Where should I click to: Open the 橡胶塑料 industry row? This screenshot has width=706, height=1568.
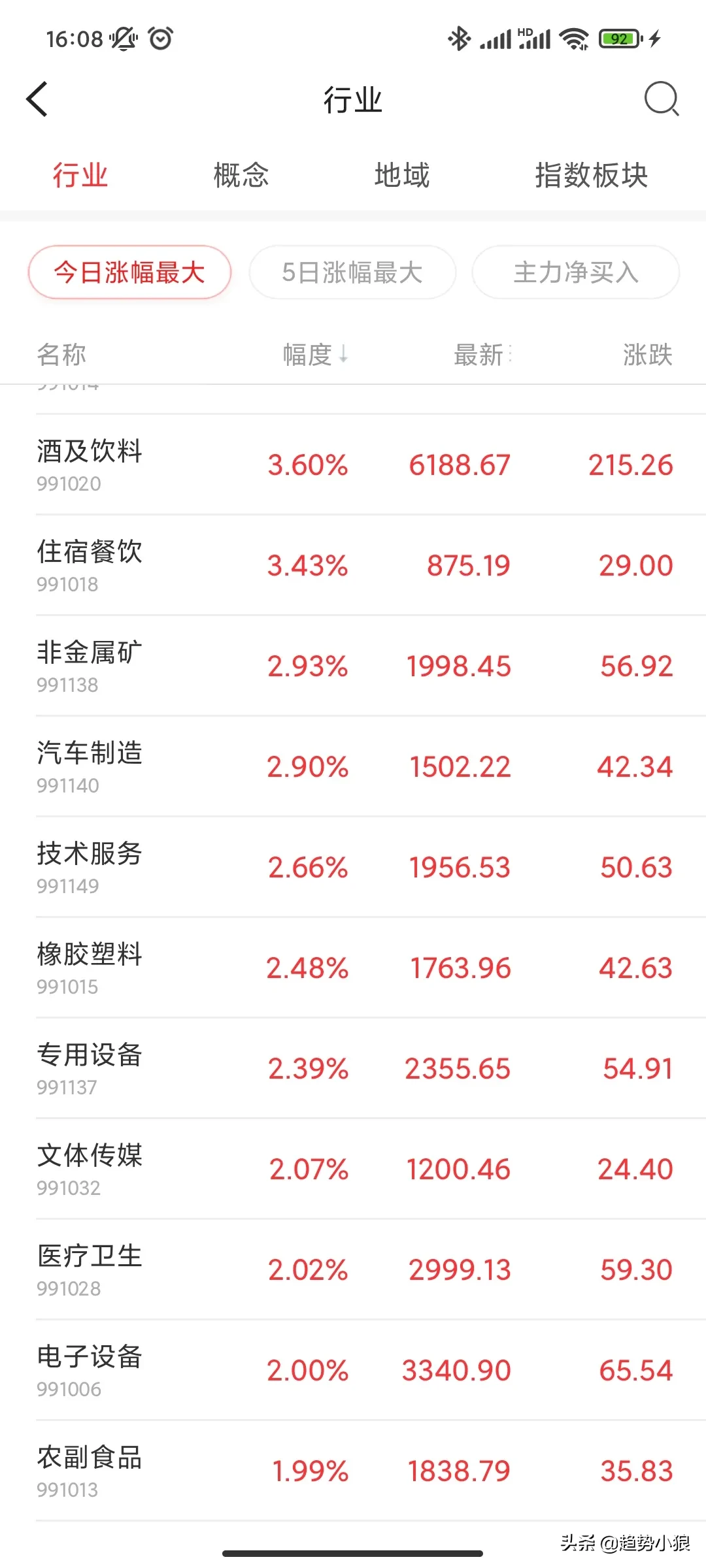(353, 968)
